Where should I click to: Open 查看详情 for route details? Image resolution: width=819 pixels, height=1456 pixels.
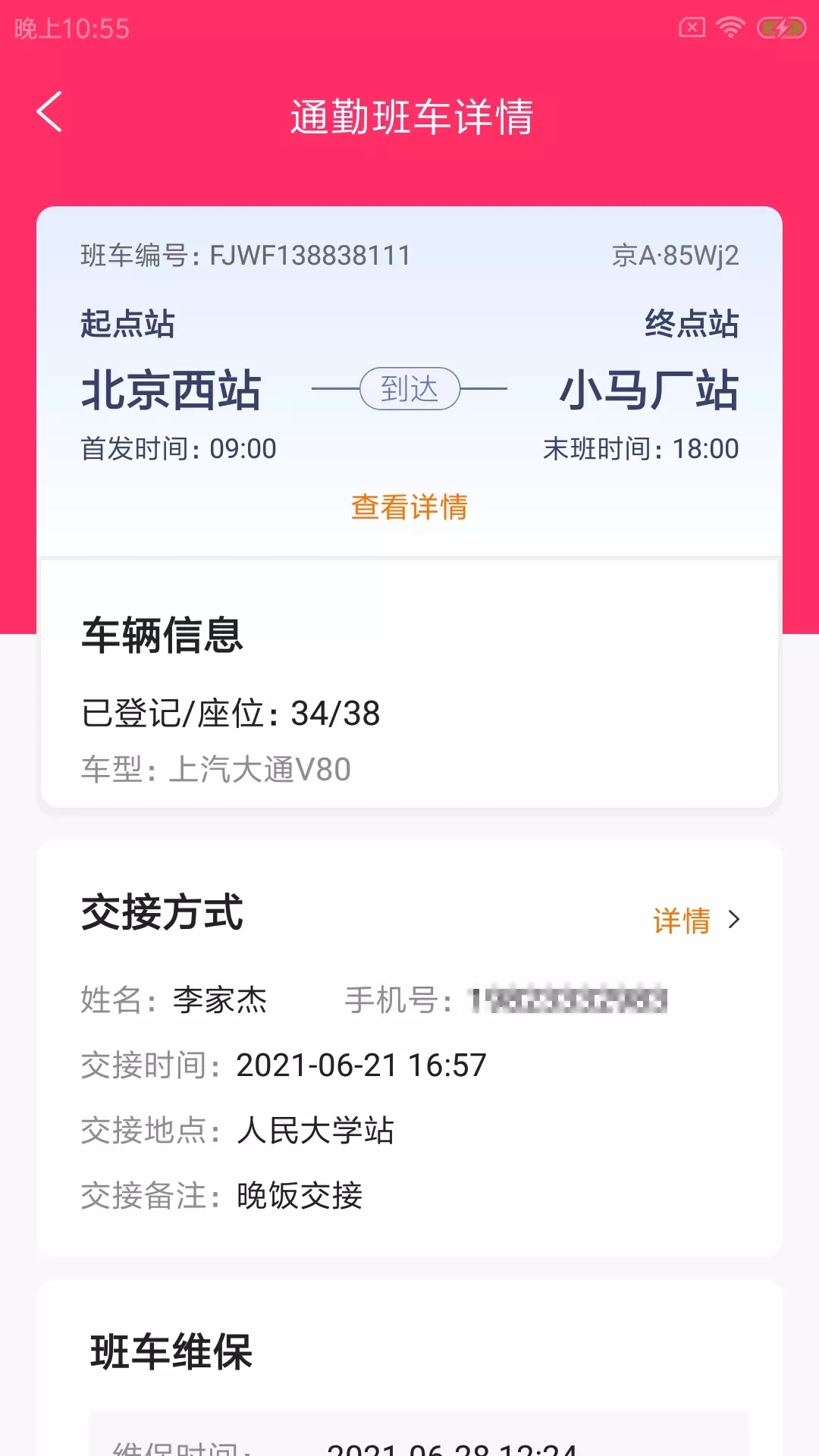[409, 507]
